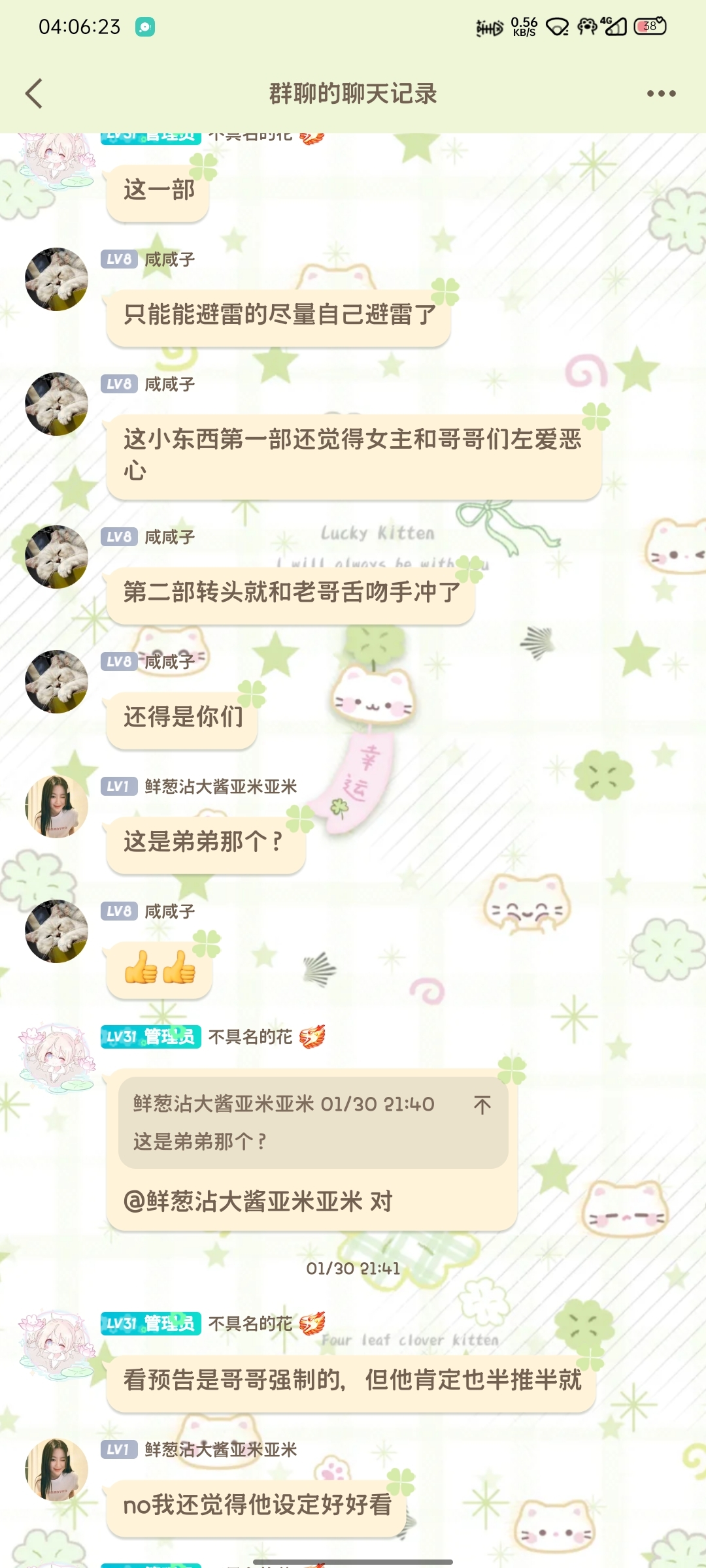Open 不具名的花's avatar next to "看预告是哥哥强制的" message
The height and width of the screenshot is (1568, 706).
pos(56,1343)
